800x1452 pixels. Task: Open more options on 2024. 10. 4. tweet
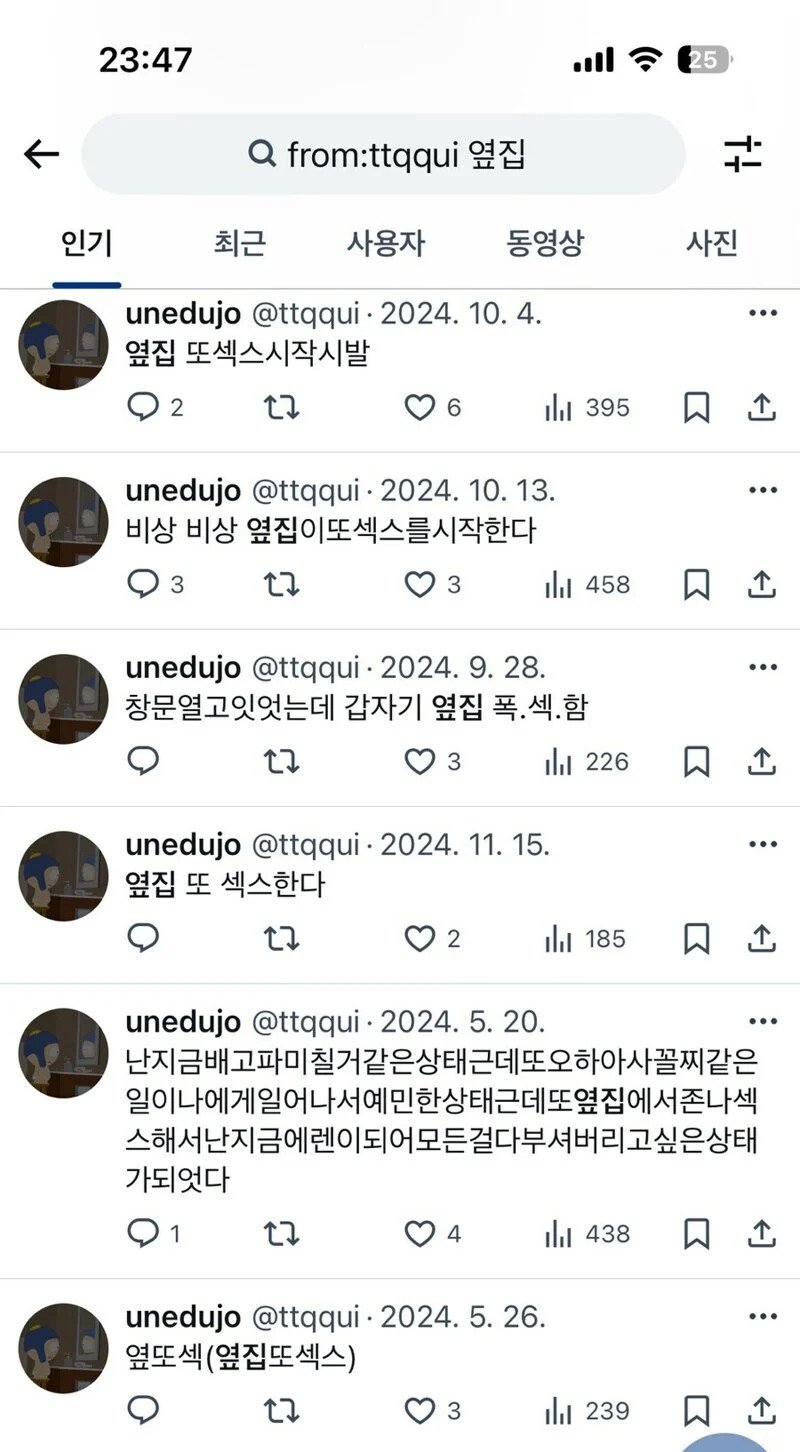coord(762,313)
